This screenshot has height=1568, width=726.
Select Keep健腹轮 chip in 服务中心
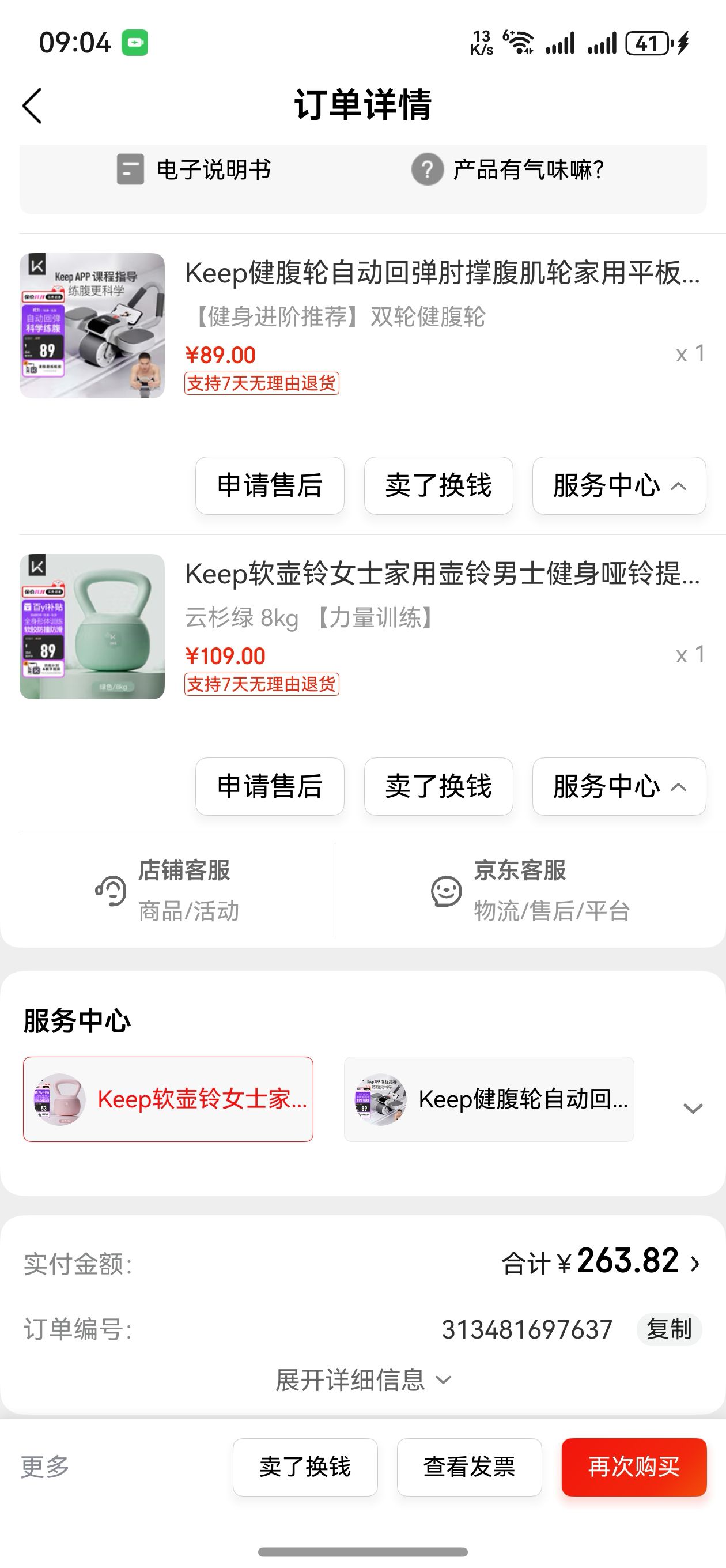(x=489, y=1099)
